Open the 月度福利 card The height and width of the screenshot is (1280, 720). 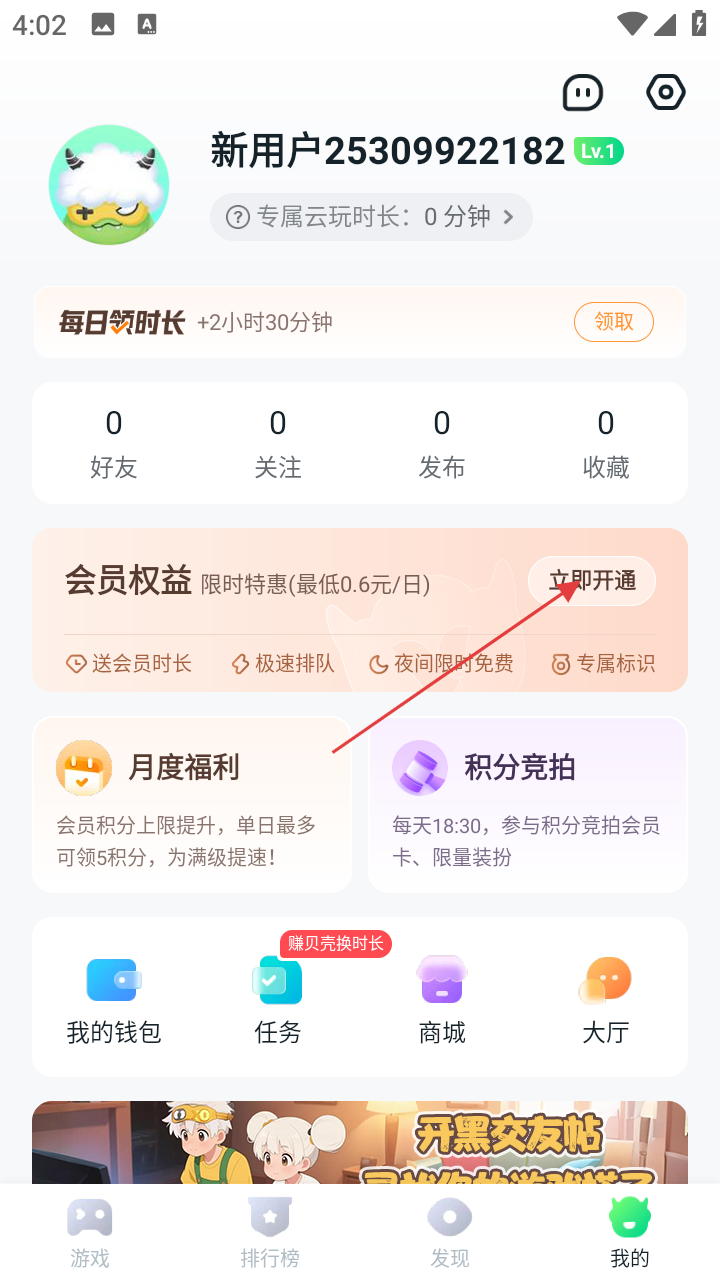coord(192,804)
